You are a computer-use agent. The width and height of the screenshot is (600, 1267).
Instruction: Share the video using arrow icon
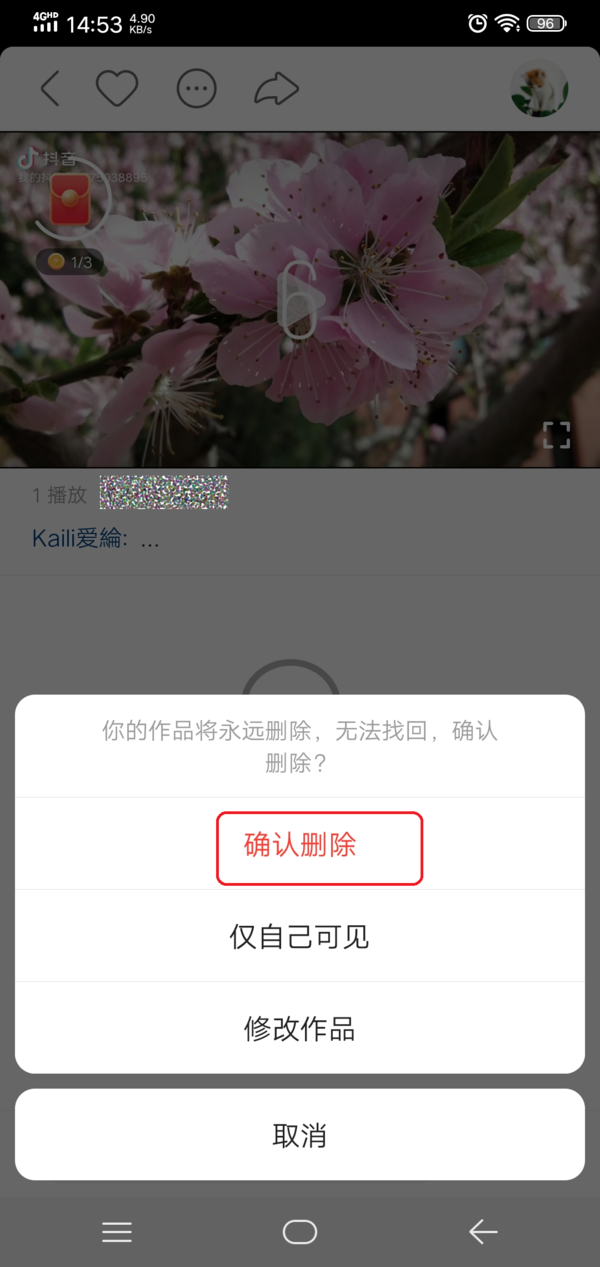pyautogui.click(x=276, y=89)
